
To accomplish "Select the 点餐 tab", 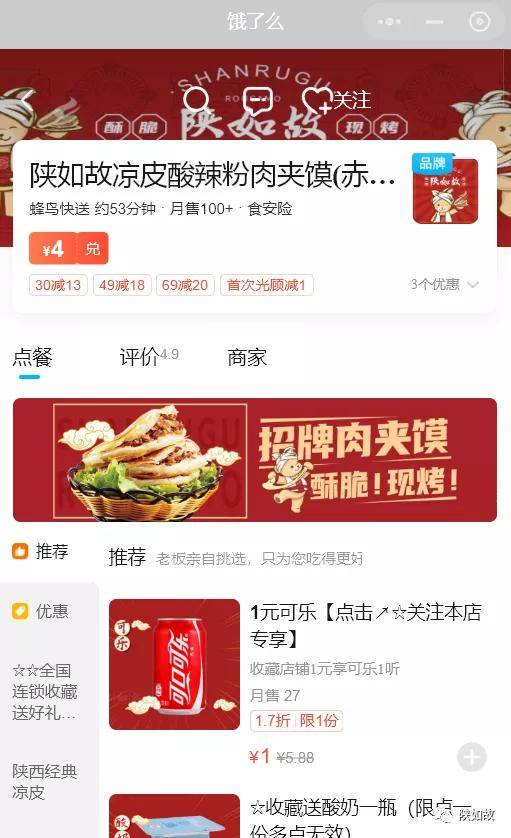I will 32,357.
